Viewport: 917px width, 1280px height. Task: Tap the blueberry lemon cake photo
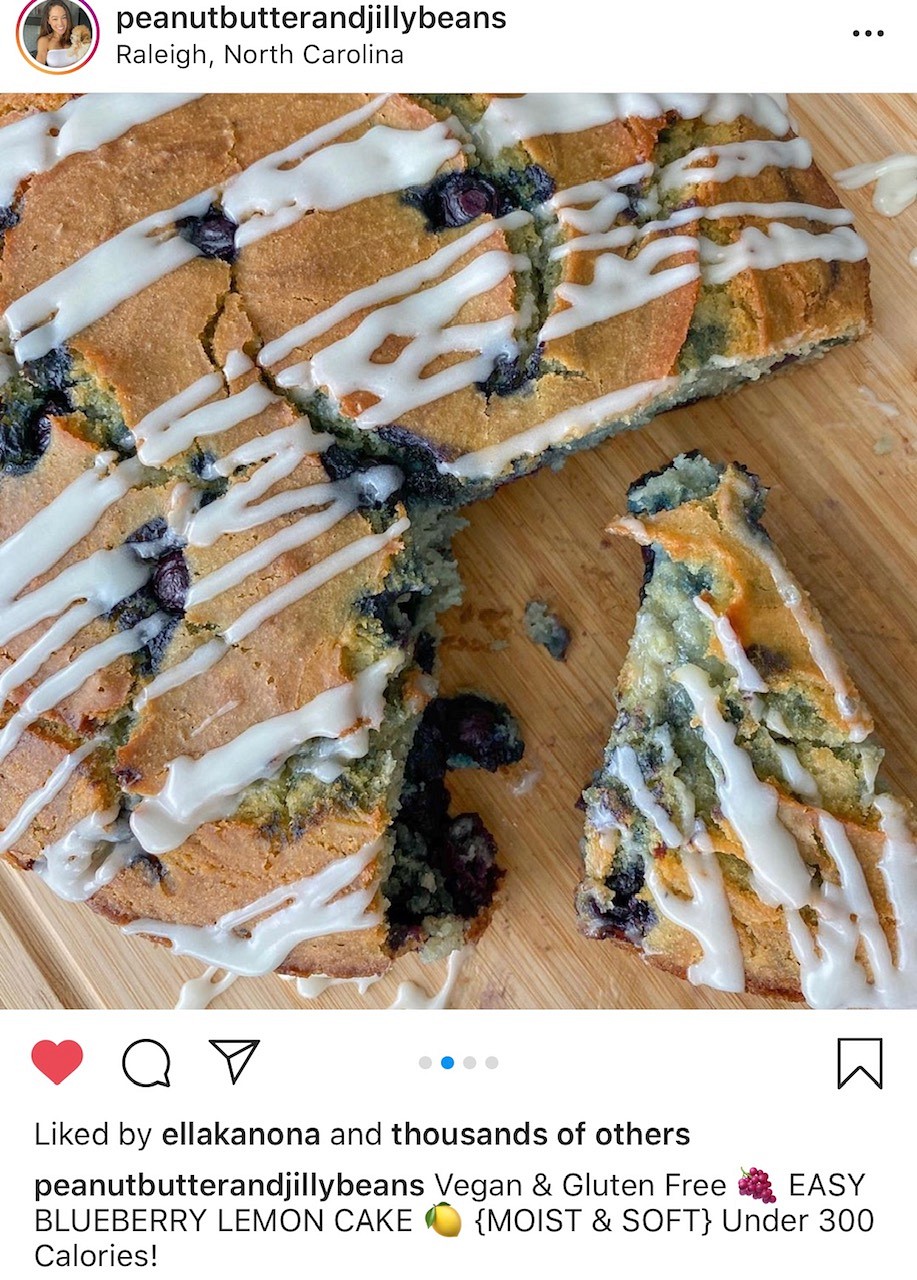click(x=458, y=550)
